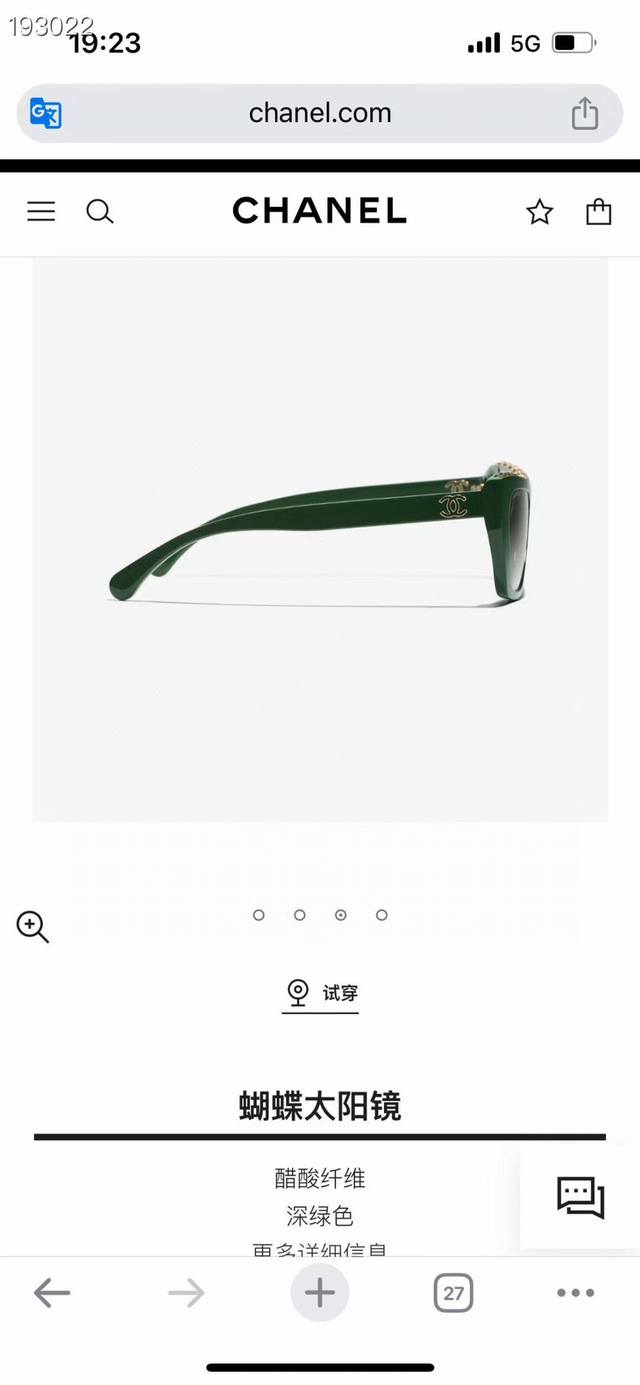Jump to the second image dot
This screenshot has width=640, height=1385.
pyautogui.click(x=300, y=915)
